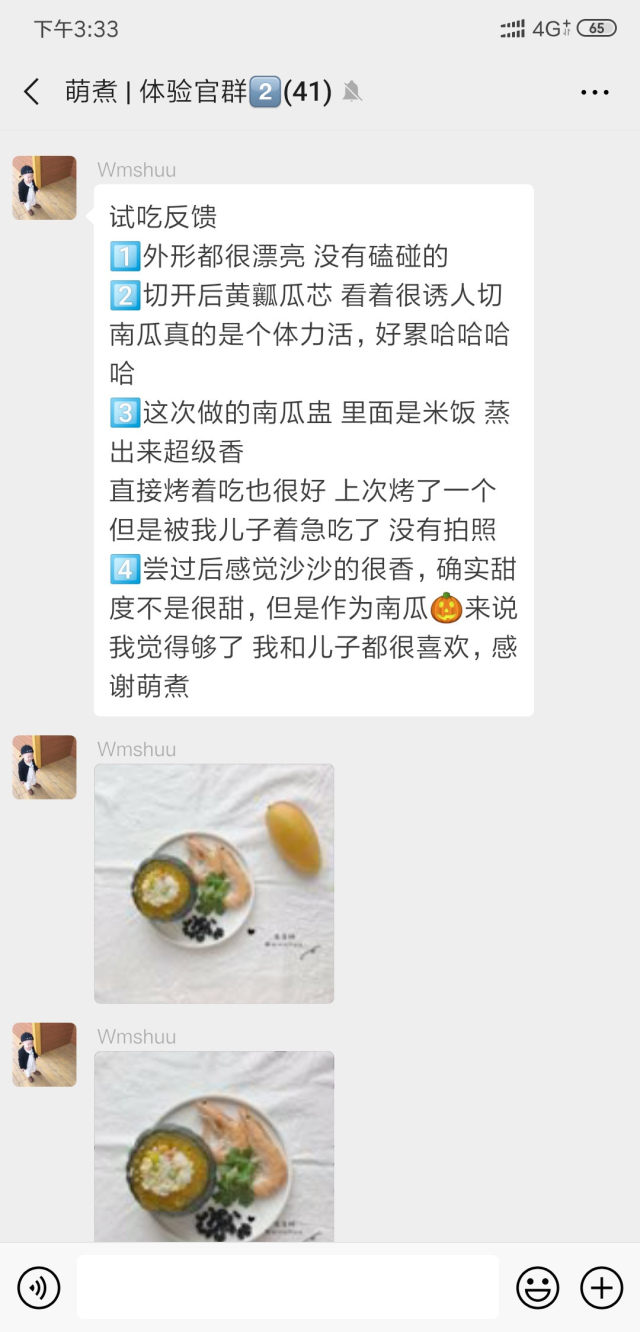Open Wmshuu's avatar beside the feedback text
Screen dimensions: 640x1332
click(44, 188)
